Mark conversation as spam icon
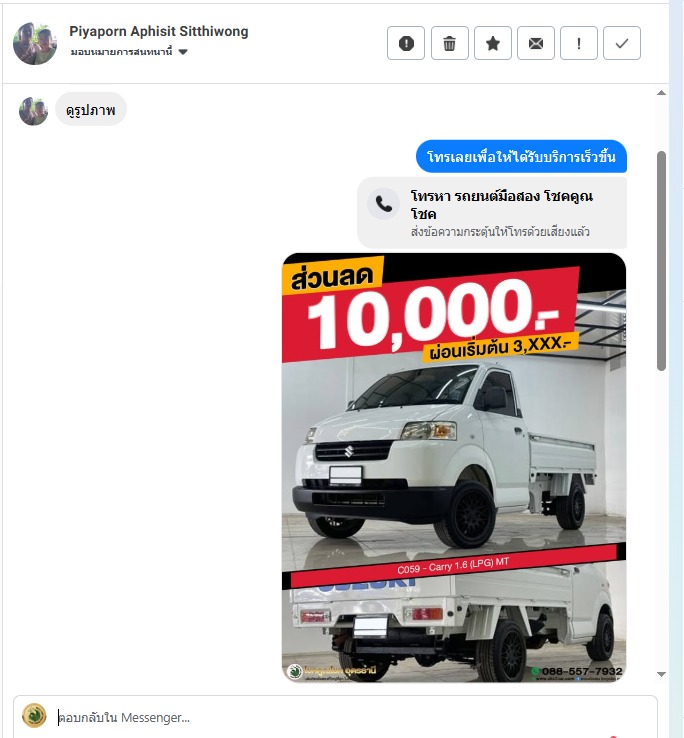The height and width of the screenshot is (738, 684). pyautogui.click(x=406, y=43)
